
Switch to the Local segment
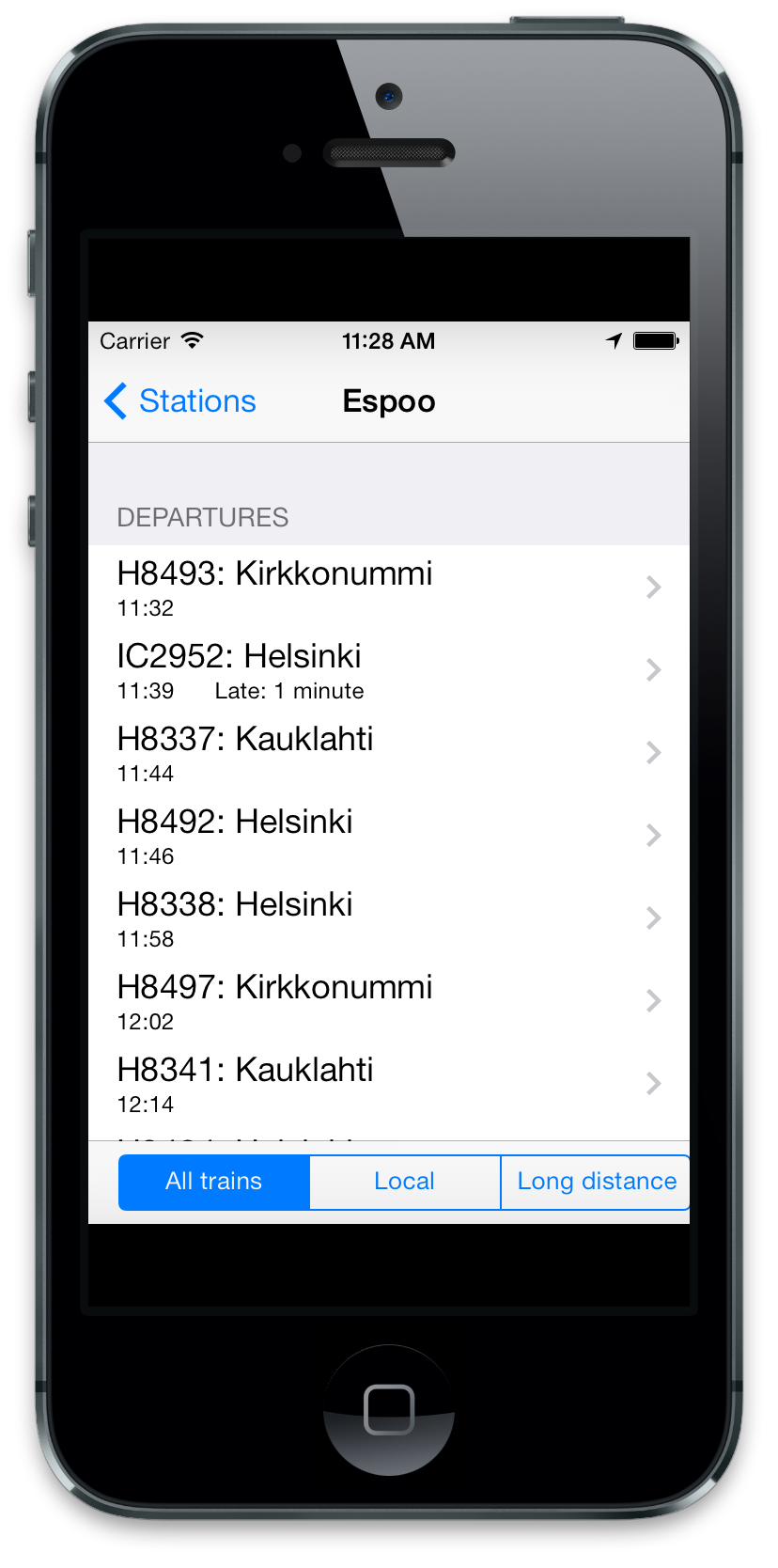click(x=405, y=1182)
